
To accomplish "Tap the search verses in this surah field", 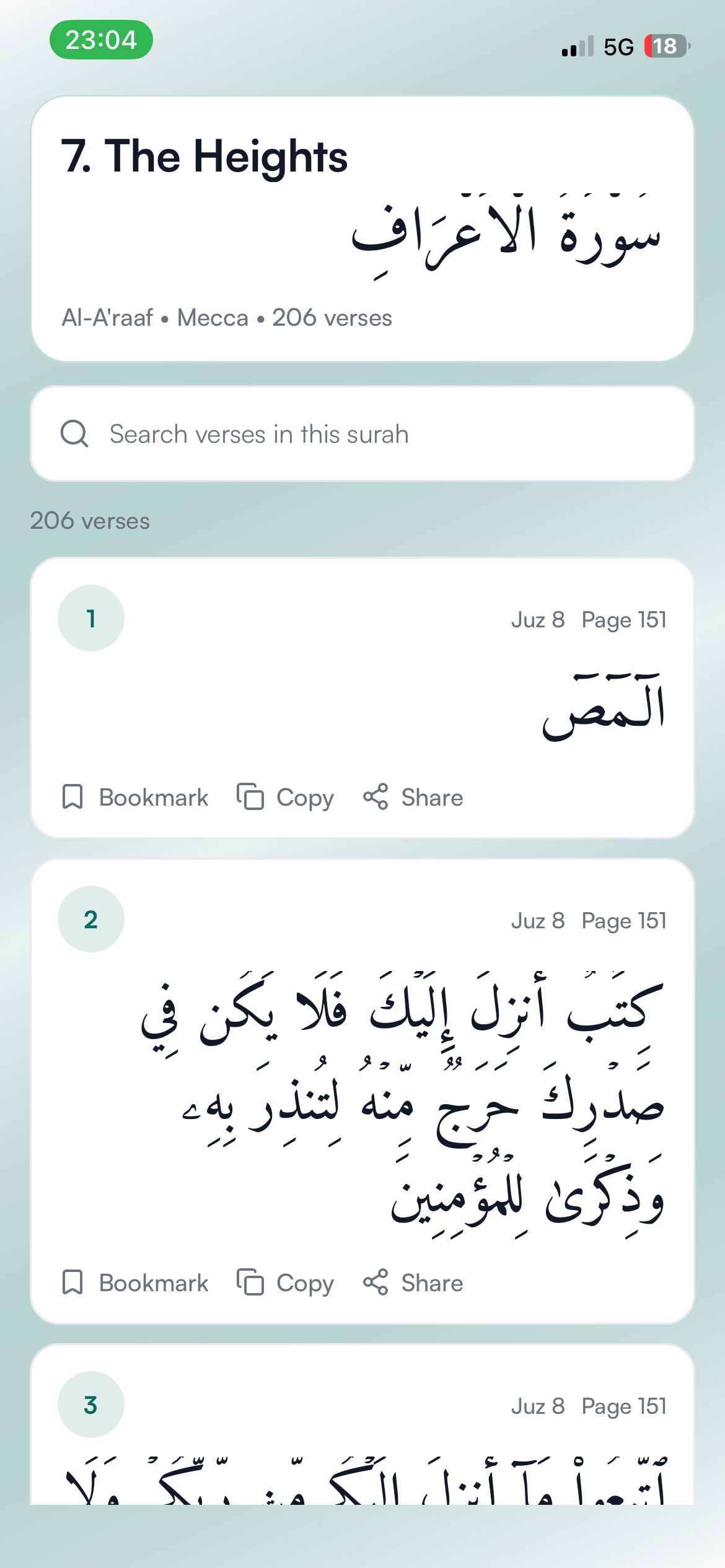I will pos(362,434).
